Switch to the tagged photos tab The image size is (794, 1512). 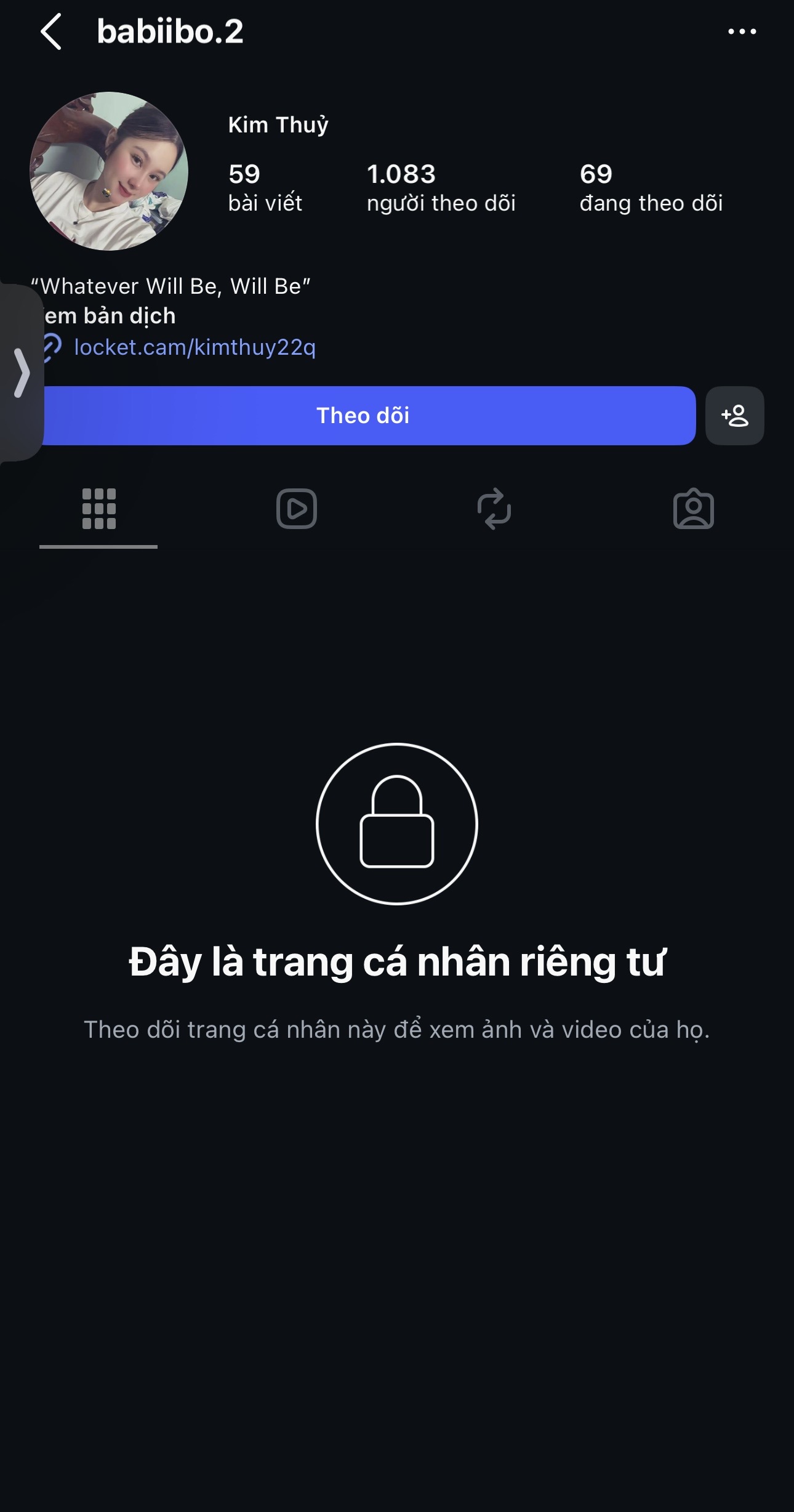coord(694,509)
